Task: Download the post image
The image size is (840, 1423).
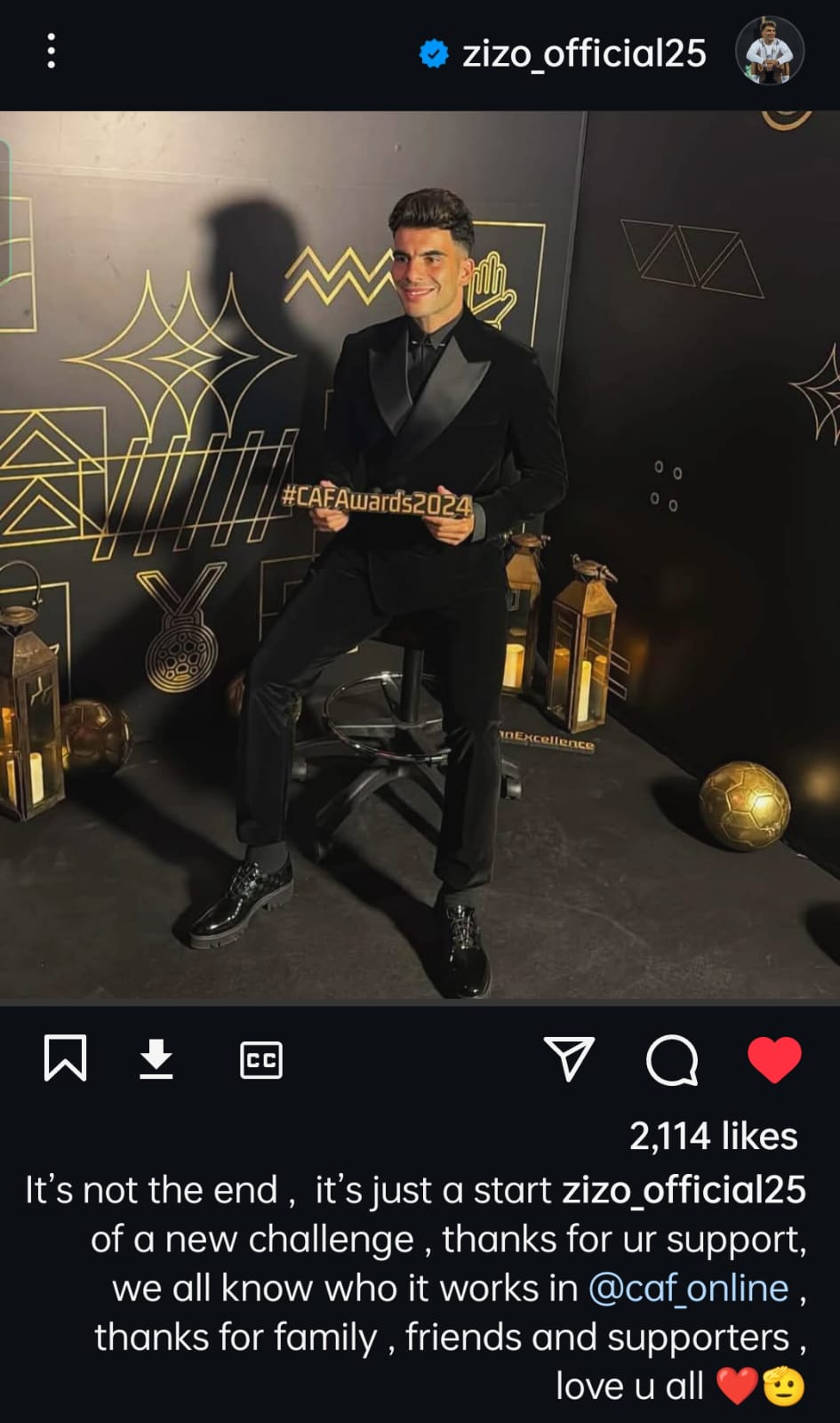Action: pos(156,1058)
